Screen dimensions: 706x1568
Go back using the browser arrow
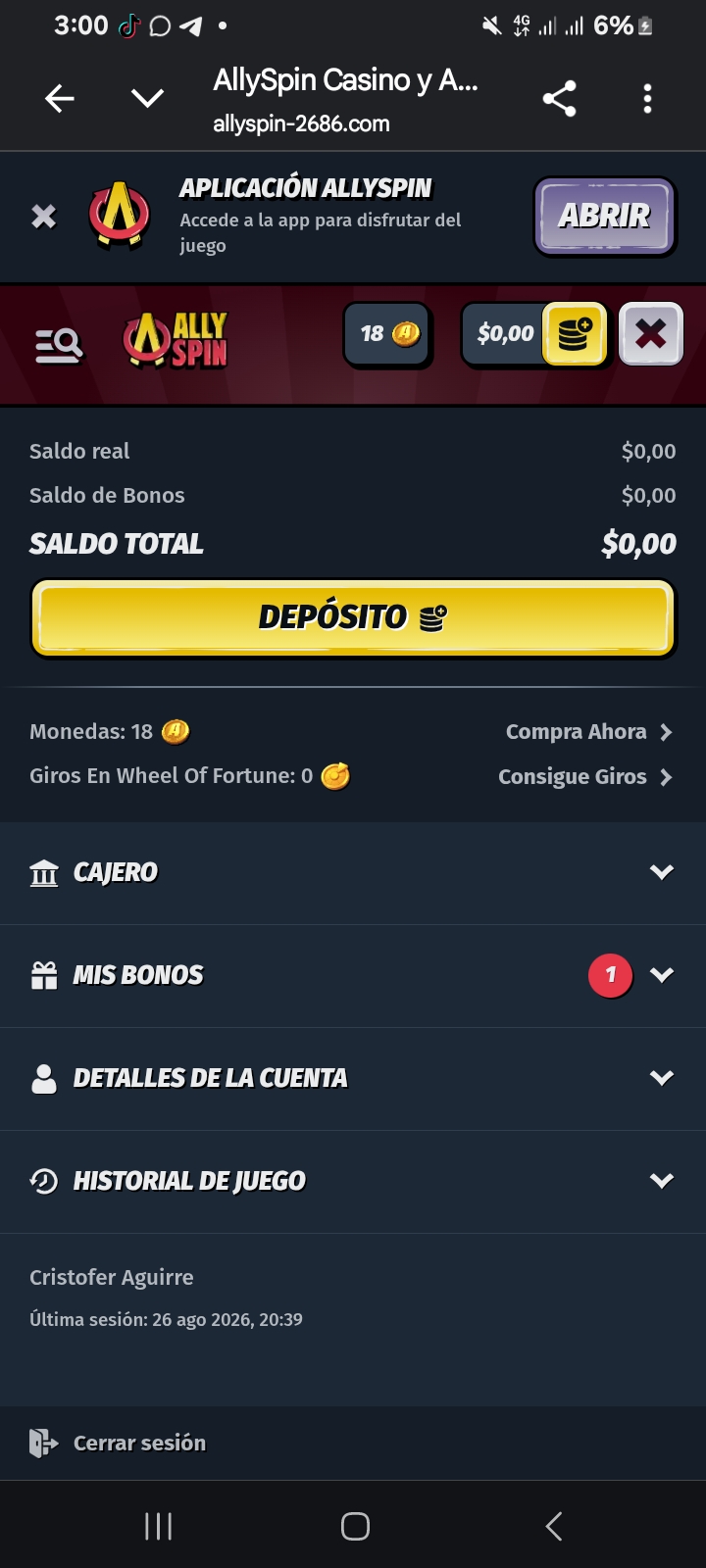point(60,99)
